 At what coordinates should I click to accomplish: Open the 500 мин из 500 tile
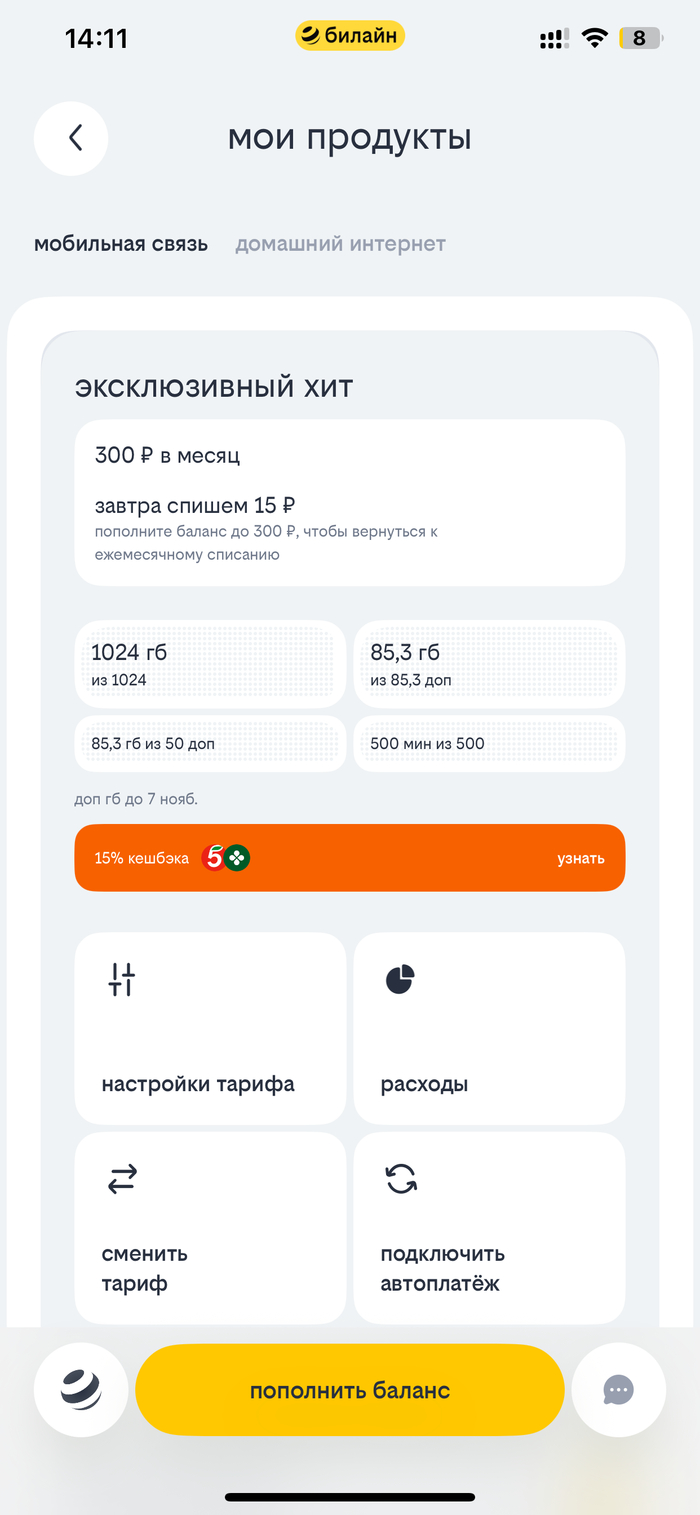tap(489, 743)
